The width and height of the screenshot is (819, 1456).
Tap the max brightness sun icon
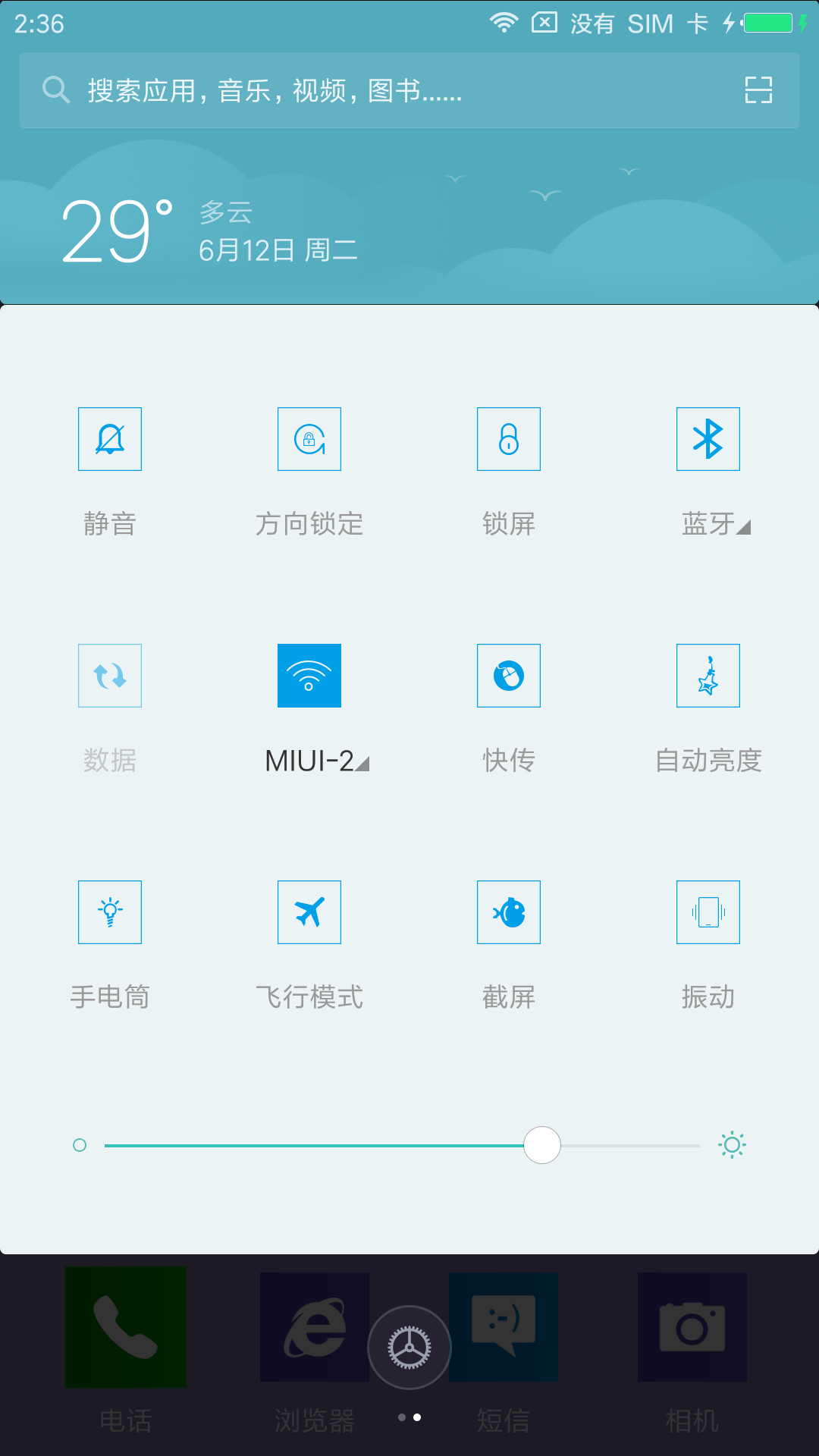pos(732,1145)
